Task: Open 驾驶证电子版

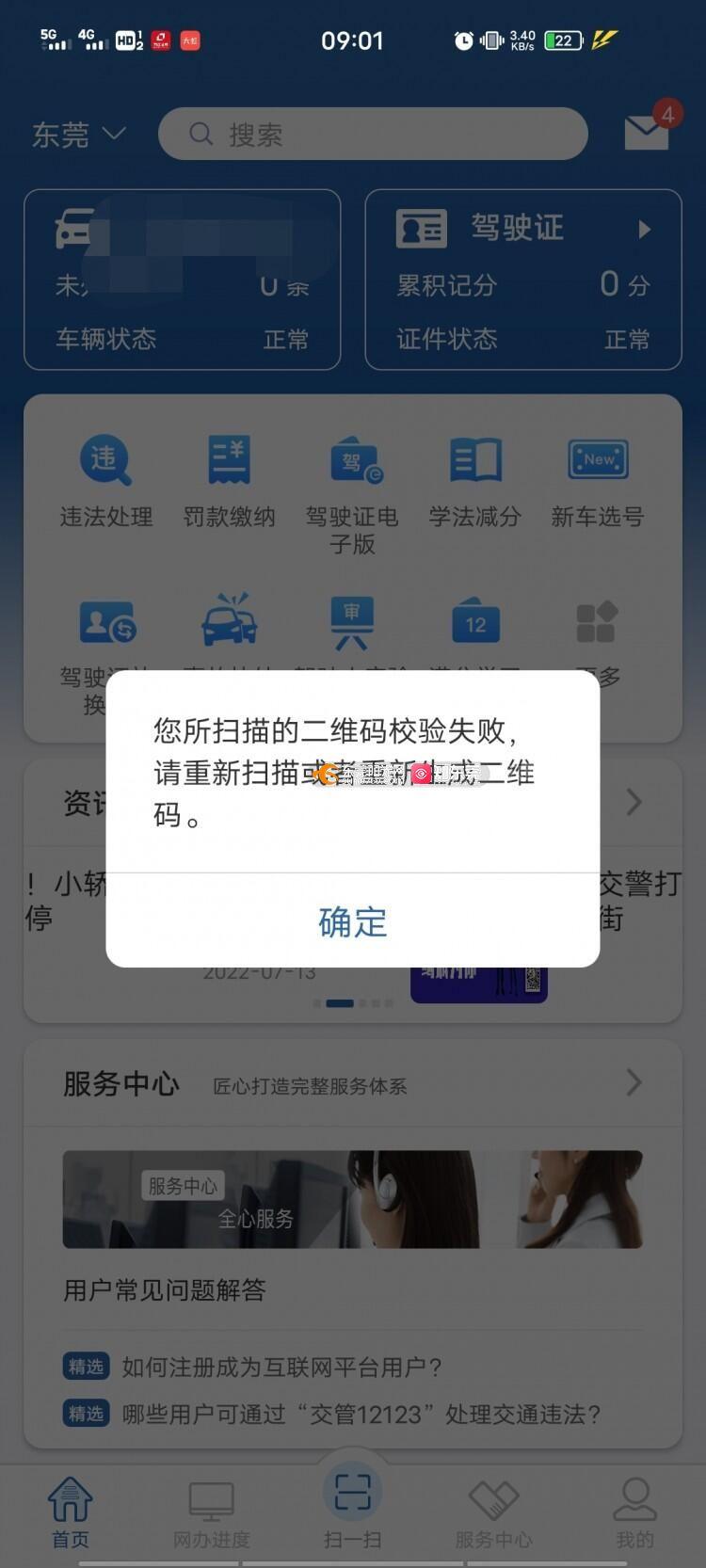Action: coord(352,491)
